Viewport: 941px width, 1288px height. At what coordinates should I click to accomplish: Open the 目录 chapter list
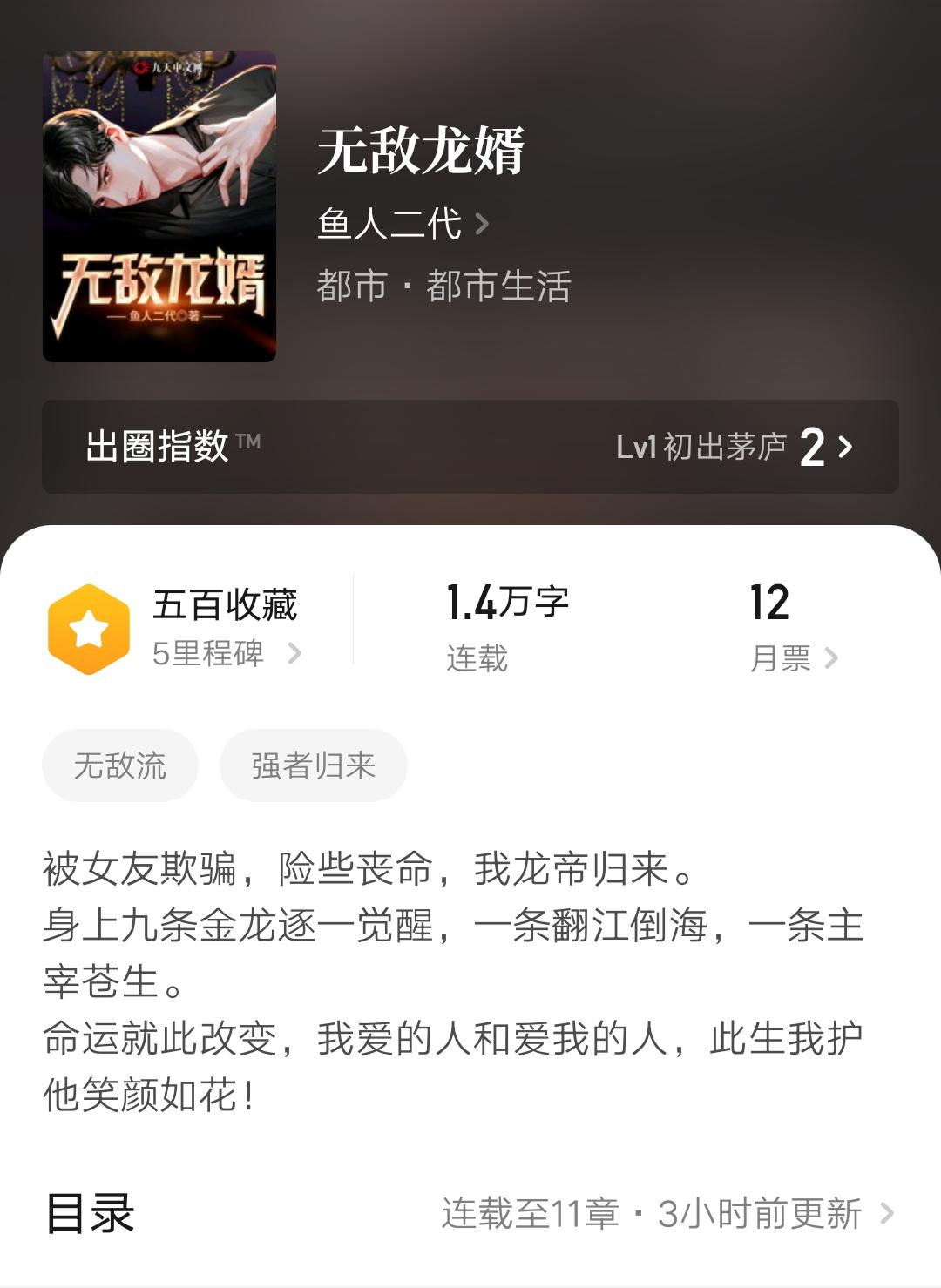click(x=470, y=1213)
